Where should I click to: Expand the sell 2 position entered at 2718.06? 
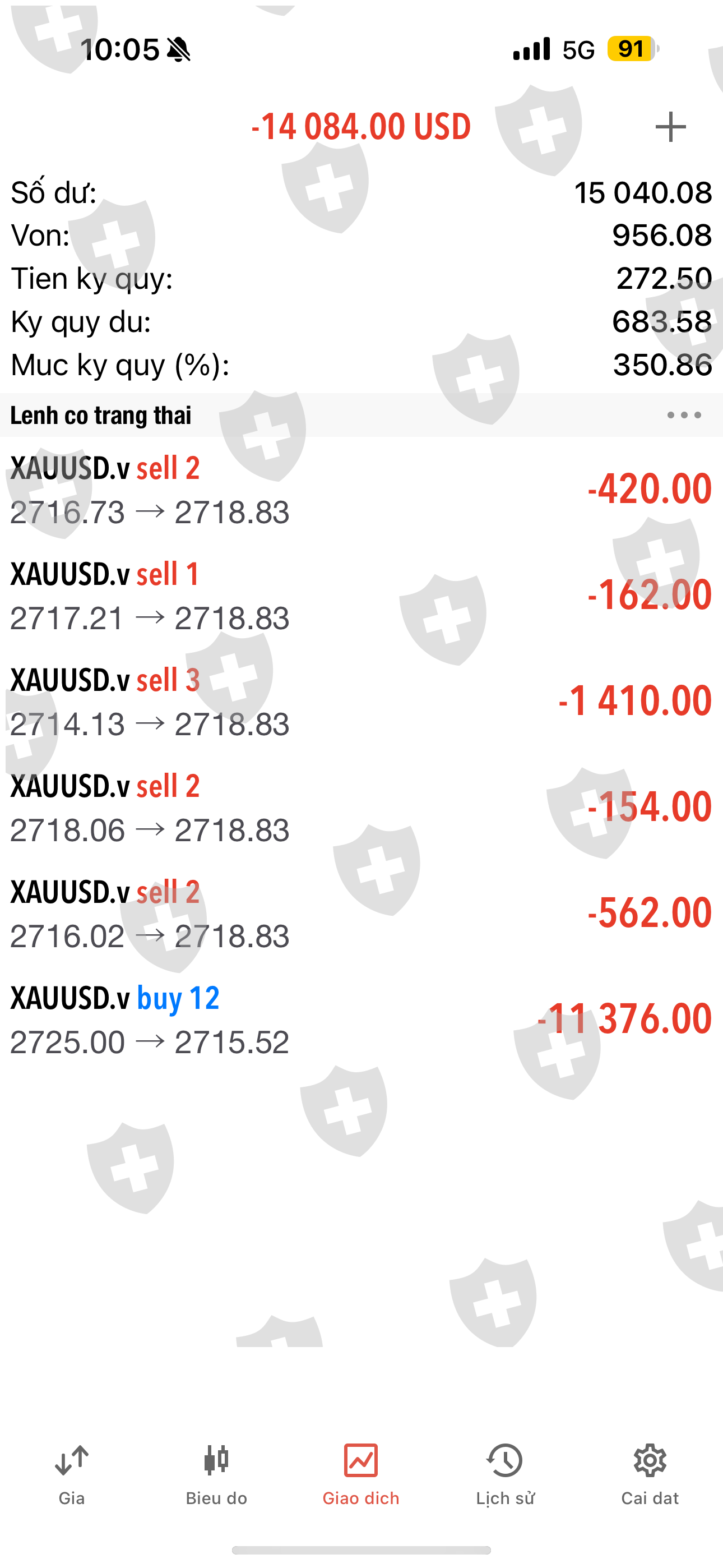(361, 808)
